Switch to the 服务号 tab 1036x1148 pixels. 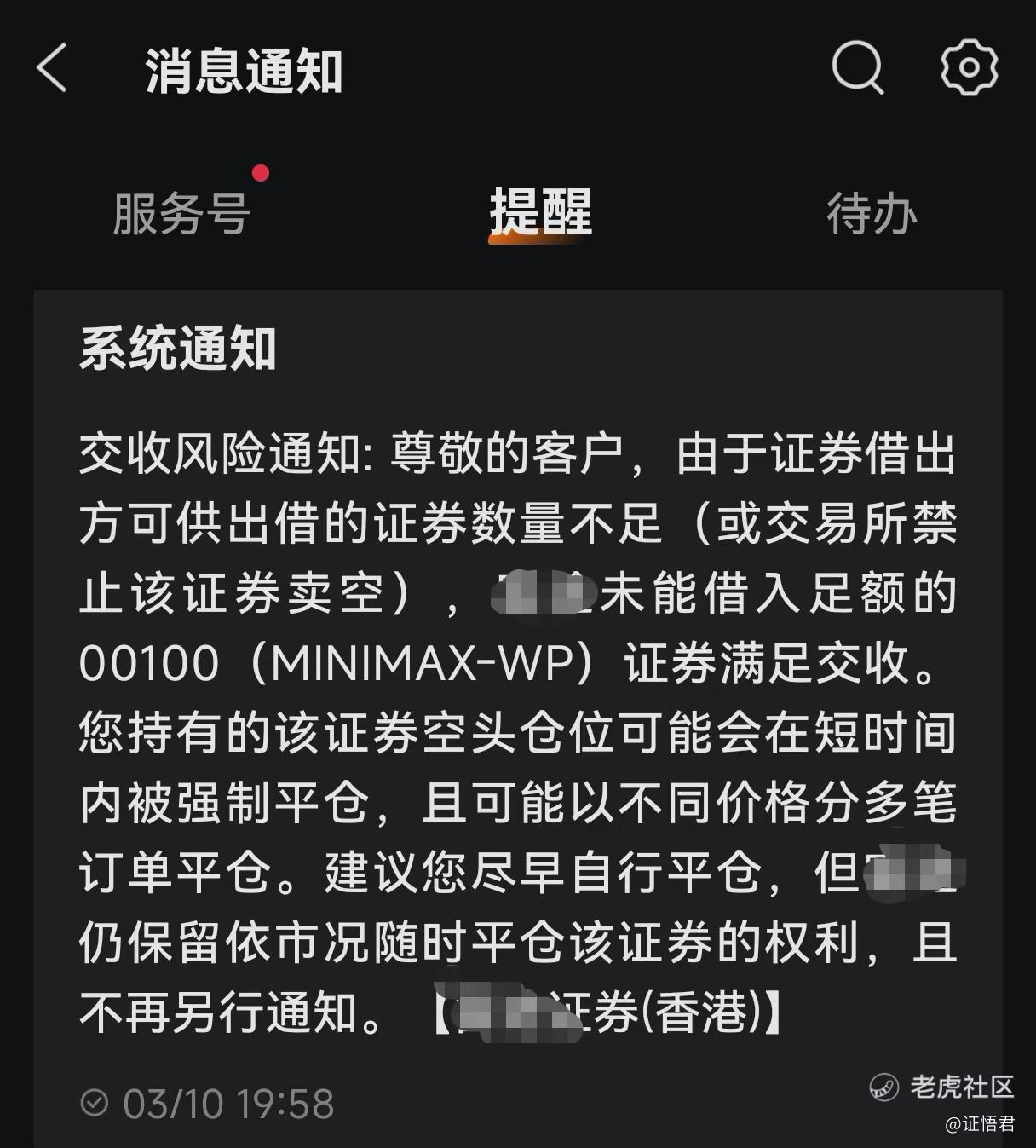click(181, 213)
